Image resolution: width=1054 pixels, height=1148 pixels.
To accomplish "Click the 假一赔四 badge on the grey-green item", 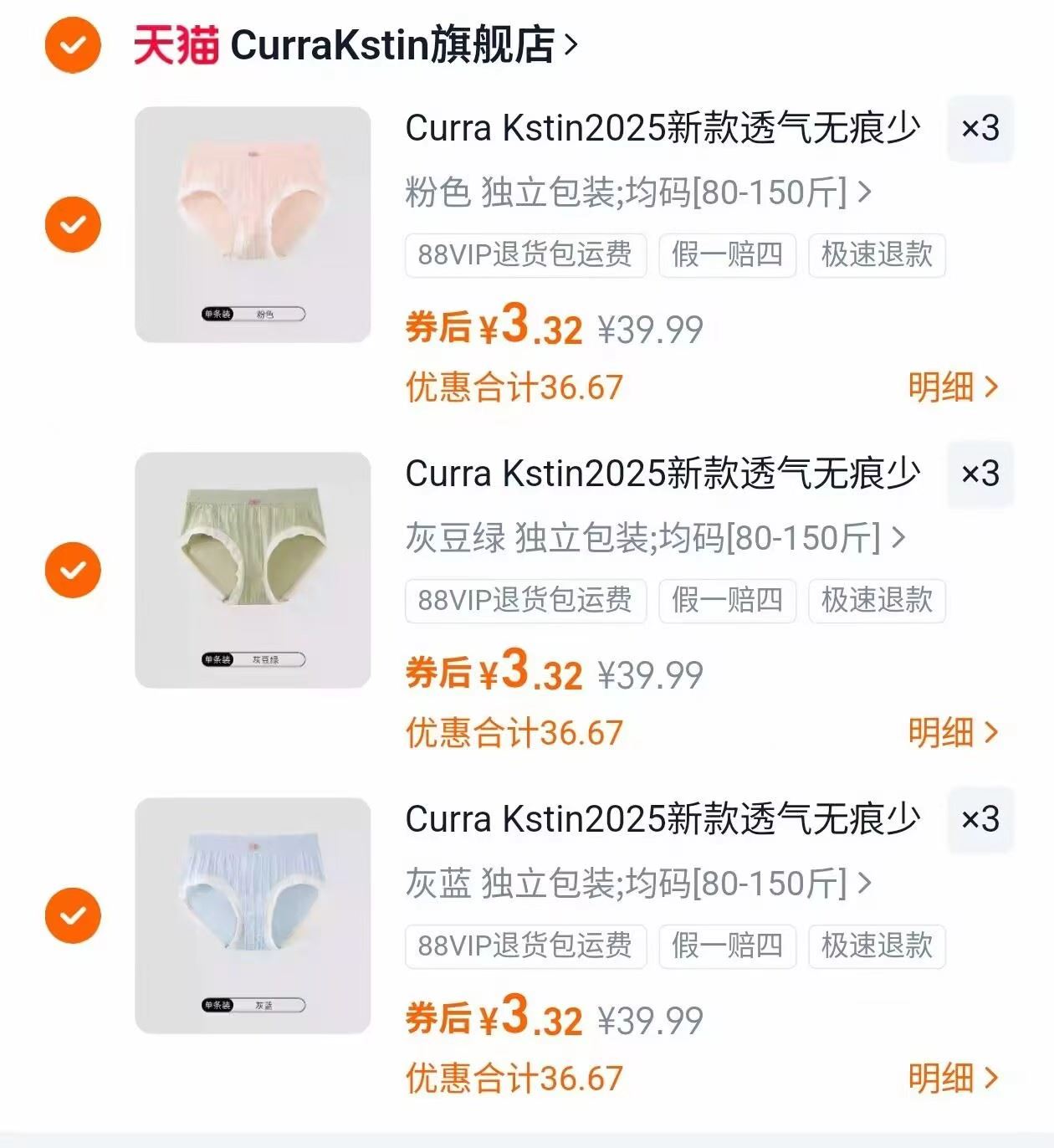I will pos(725,602).
